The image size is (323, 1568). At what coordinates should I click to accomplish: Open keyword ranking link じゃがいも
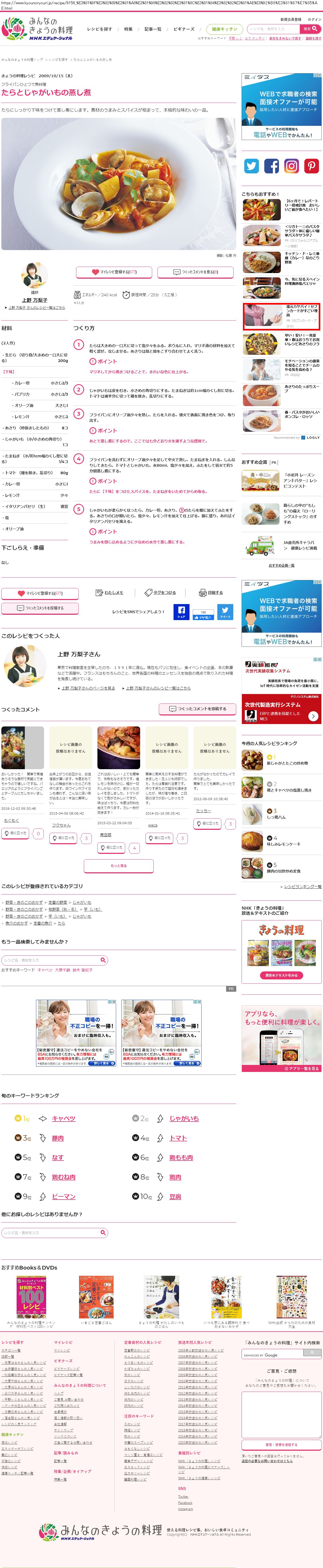pyautogui.click(x=184, y=1118)
